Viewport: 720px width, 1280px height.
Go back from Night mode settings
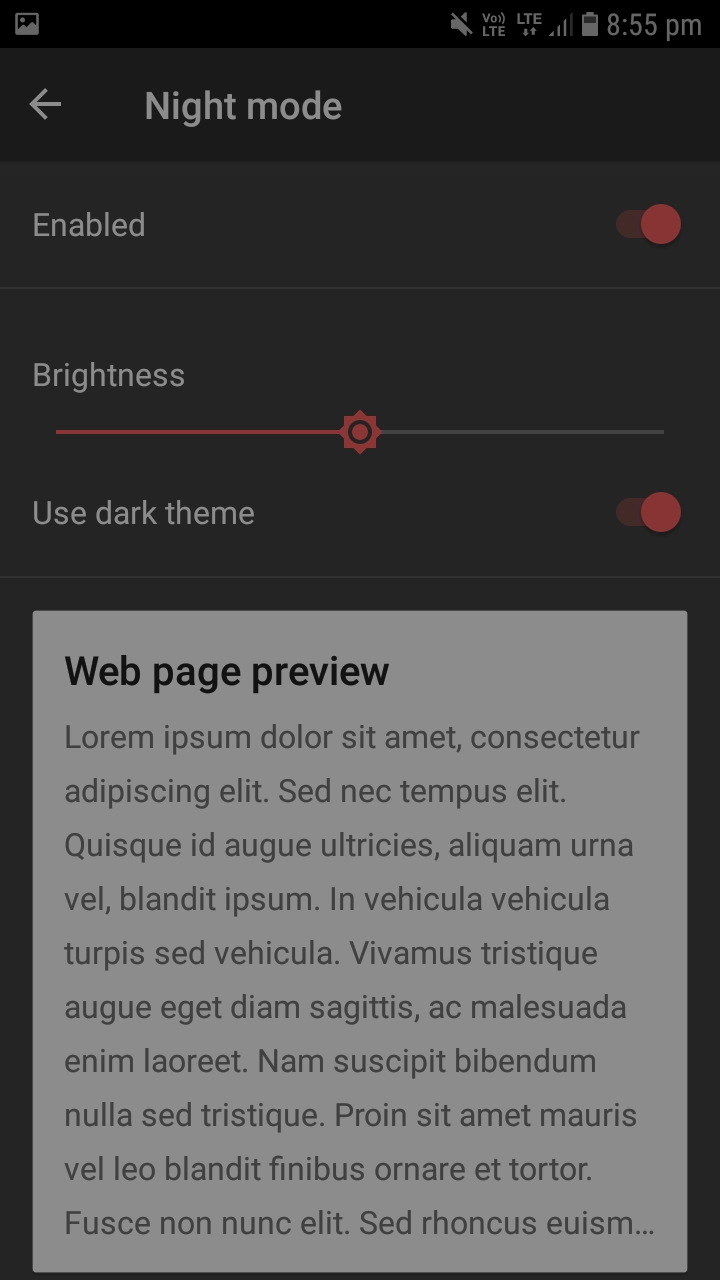[46, 105]
